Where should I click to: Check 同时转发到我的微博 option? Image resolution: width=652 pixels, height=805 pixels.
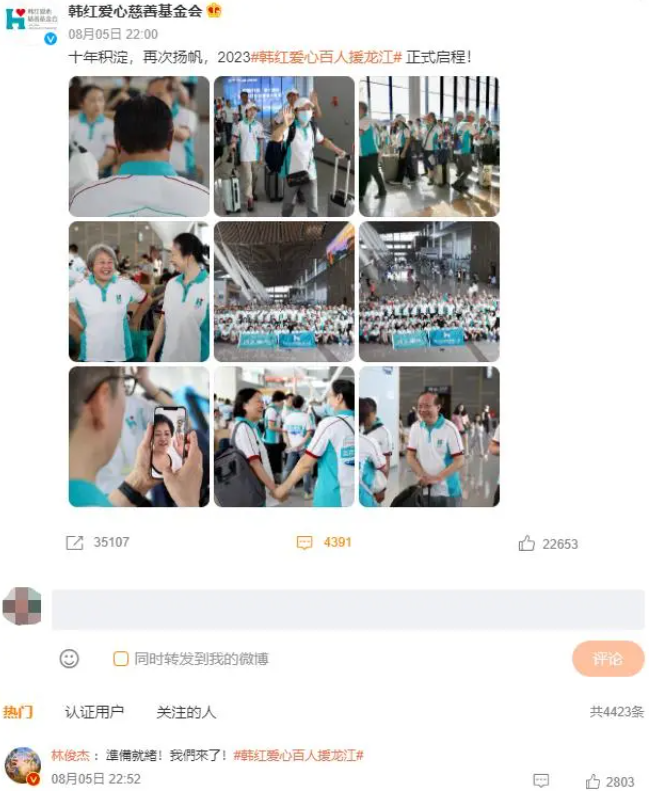(121, 659)
